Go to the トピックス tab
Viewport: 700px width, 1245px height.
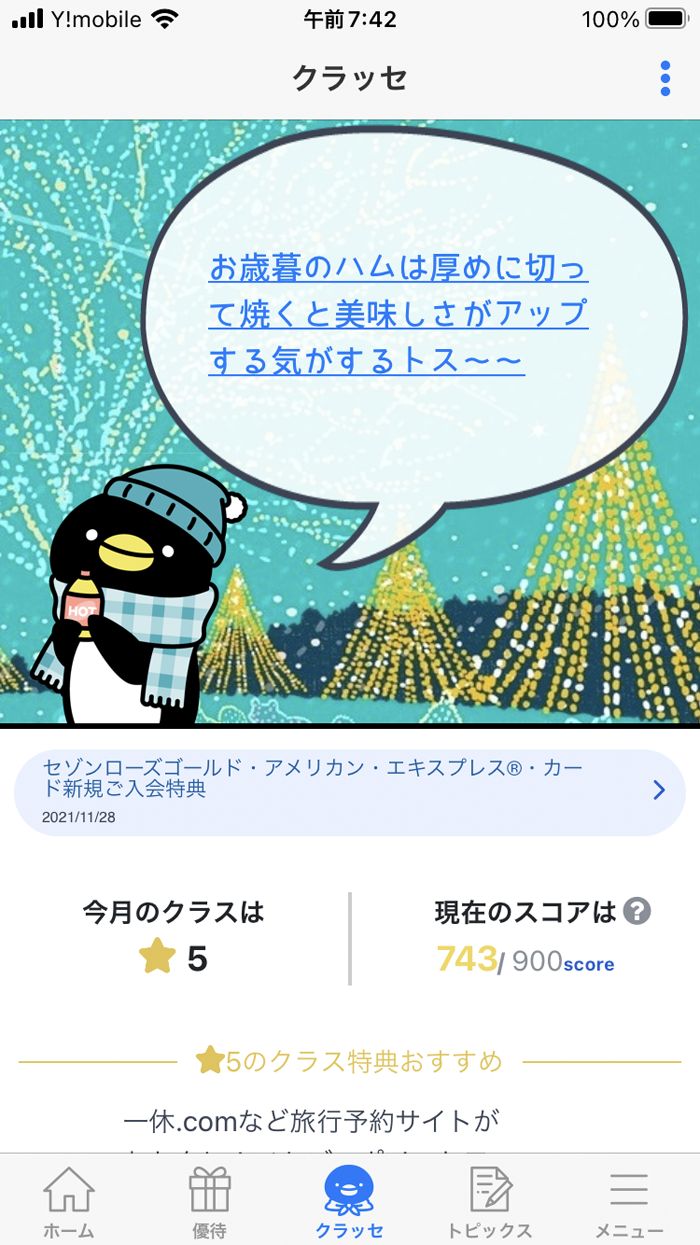coord(490,1203)
